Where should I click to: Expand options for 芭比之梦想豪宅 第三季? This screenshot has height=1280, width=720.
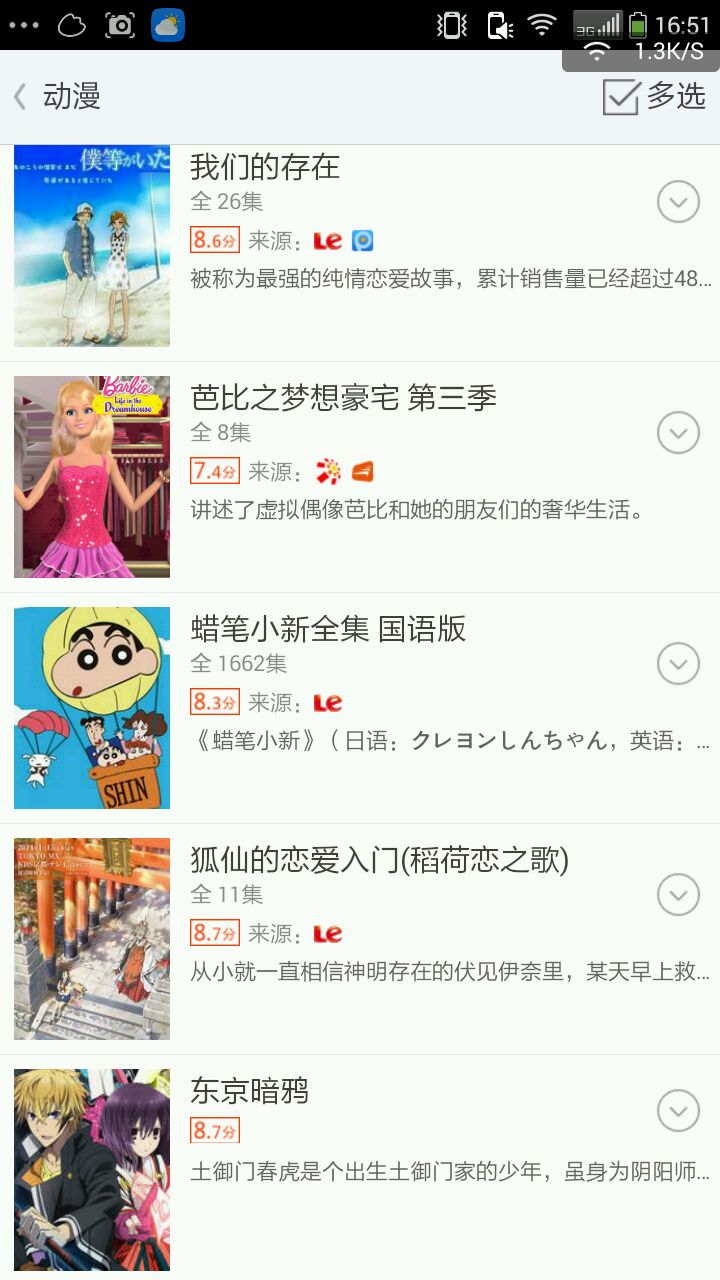(678, 433)
